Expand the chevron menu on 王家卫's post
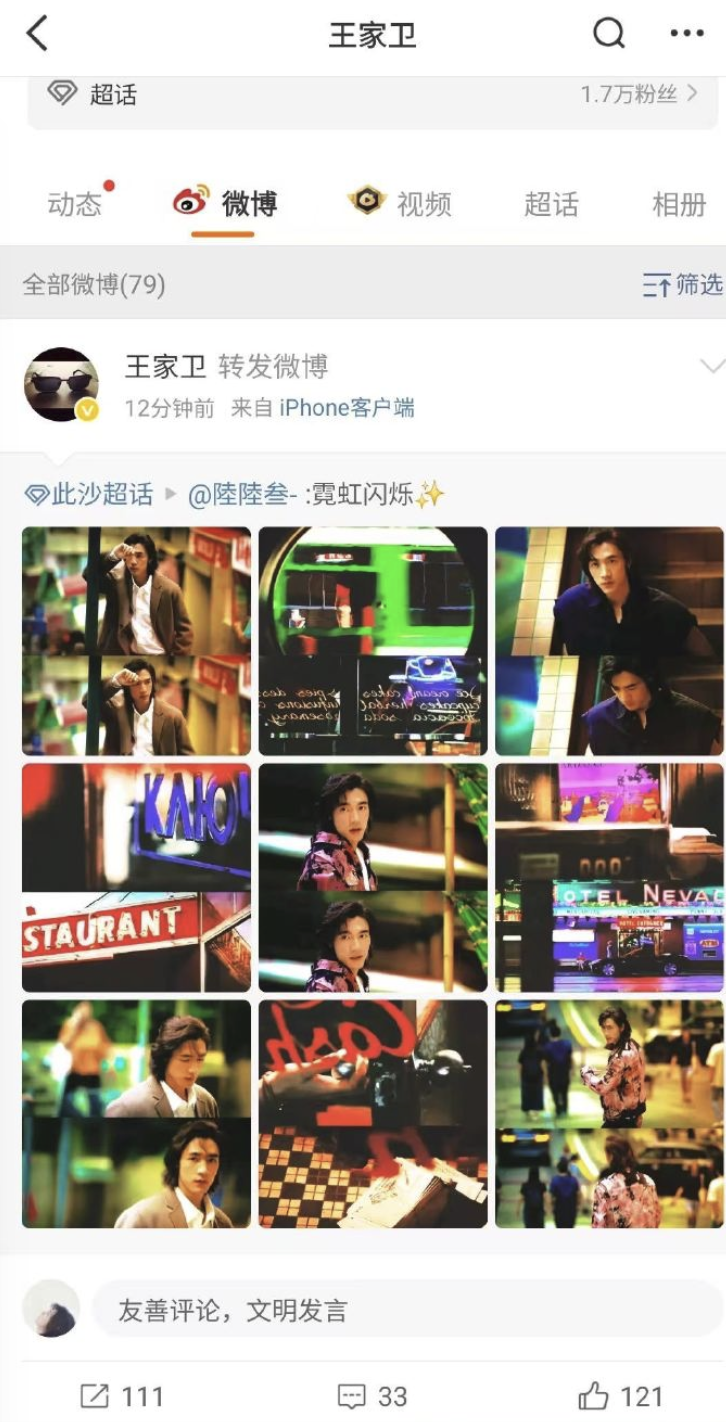The image size is (726, 1422). [x=712, y=366]
